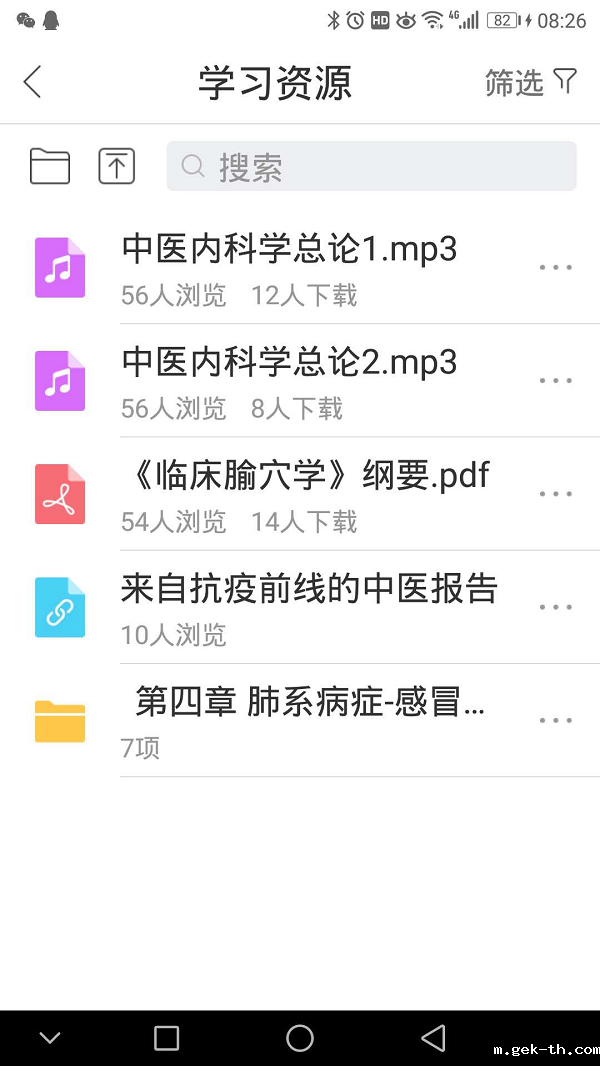Open more options for 中医内科学总论2.mp3
Screen dimensions: 600x1066
click(555, 381)
